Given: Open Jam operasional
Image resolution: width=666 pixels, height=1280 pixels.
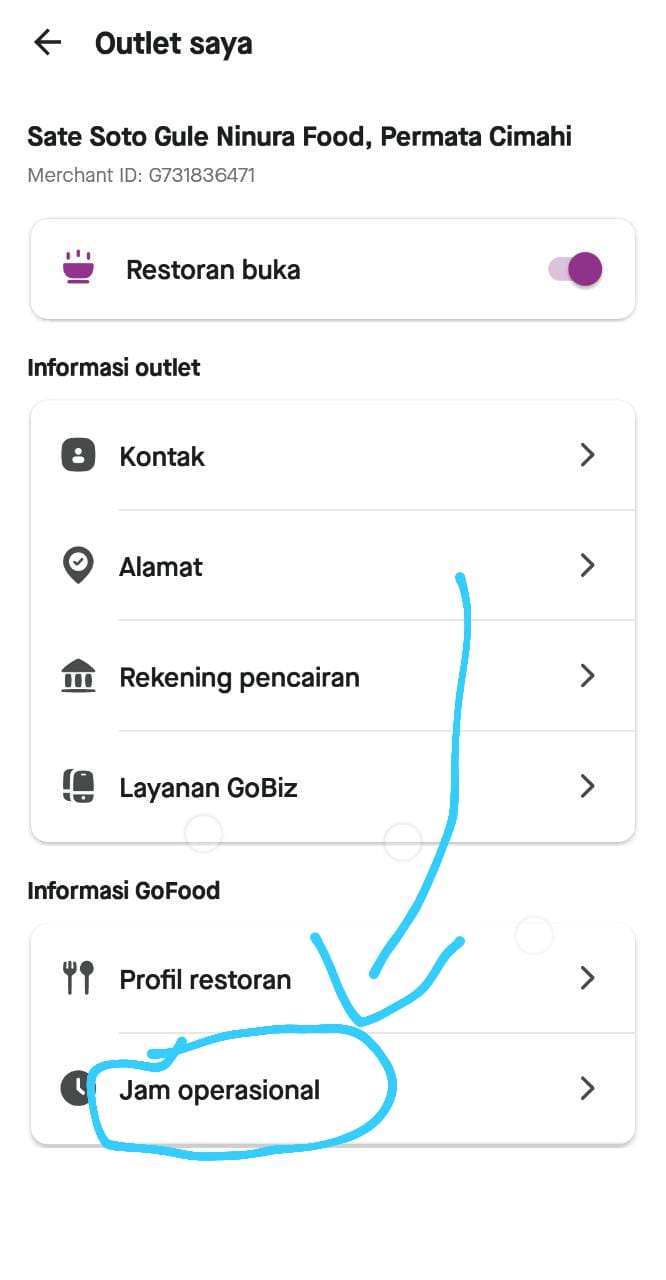Looking at the screenshot, I should [333, 1088].
